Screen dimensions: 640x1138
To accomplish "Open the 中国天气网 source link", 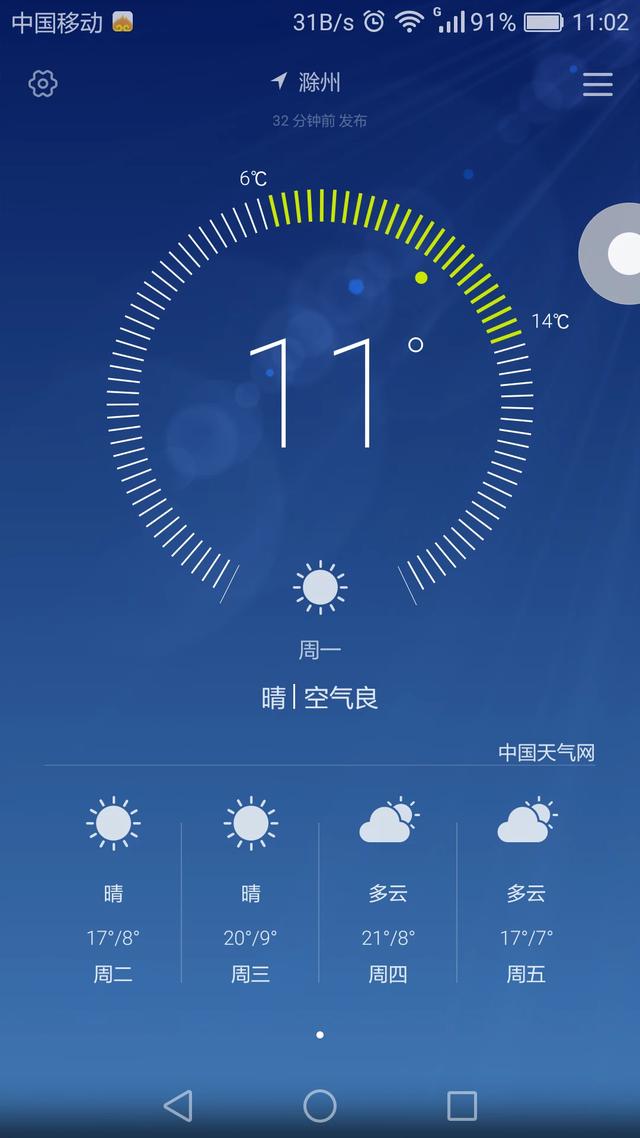I will [546, 752].
